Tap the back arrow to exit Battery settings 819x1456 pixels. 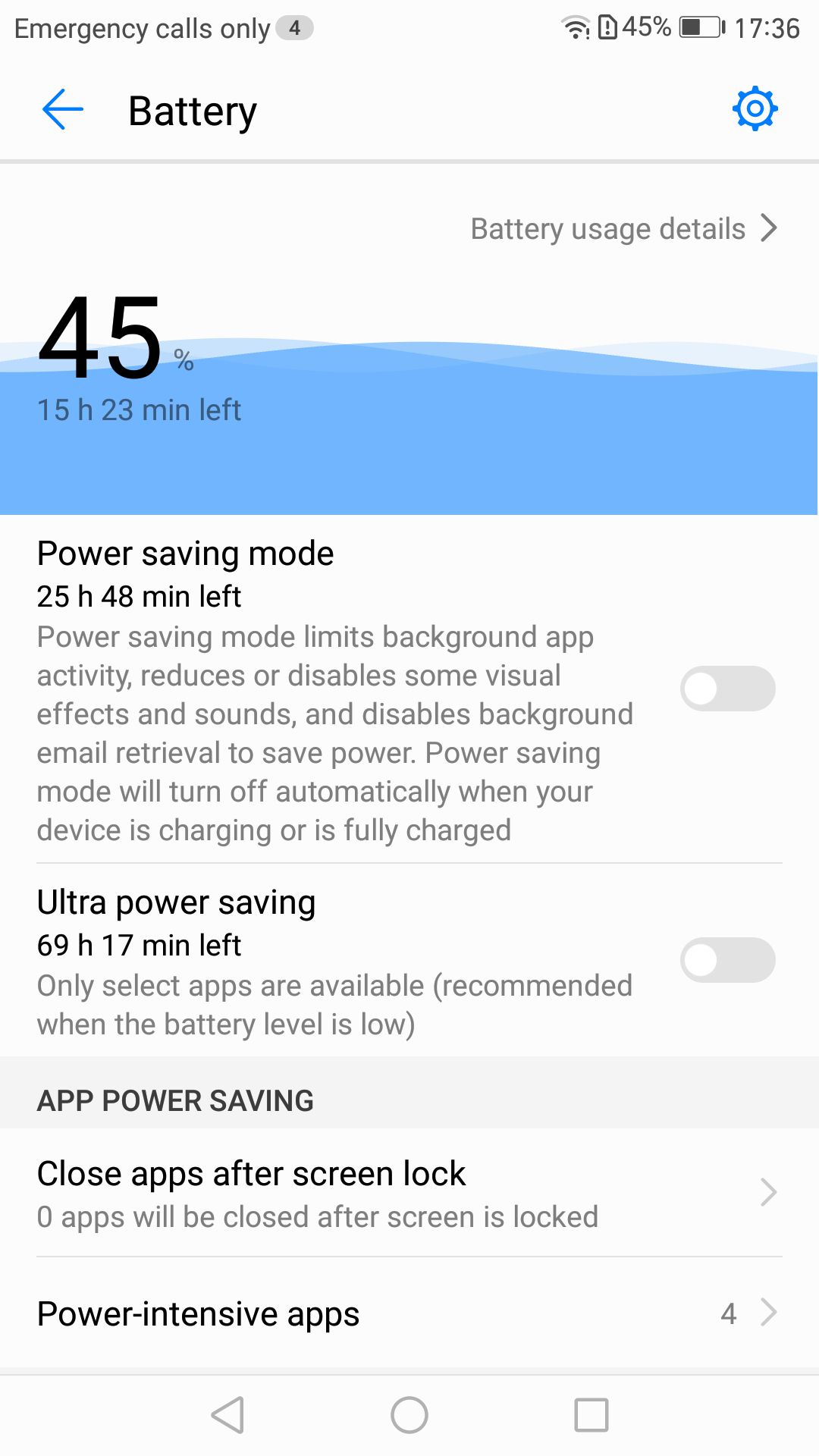click(x=62, y=110)
